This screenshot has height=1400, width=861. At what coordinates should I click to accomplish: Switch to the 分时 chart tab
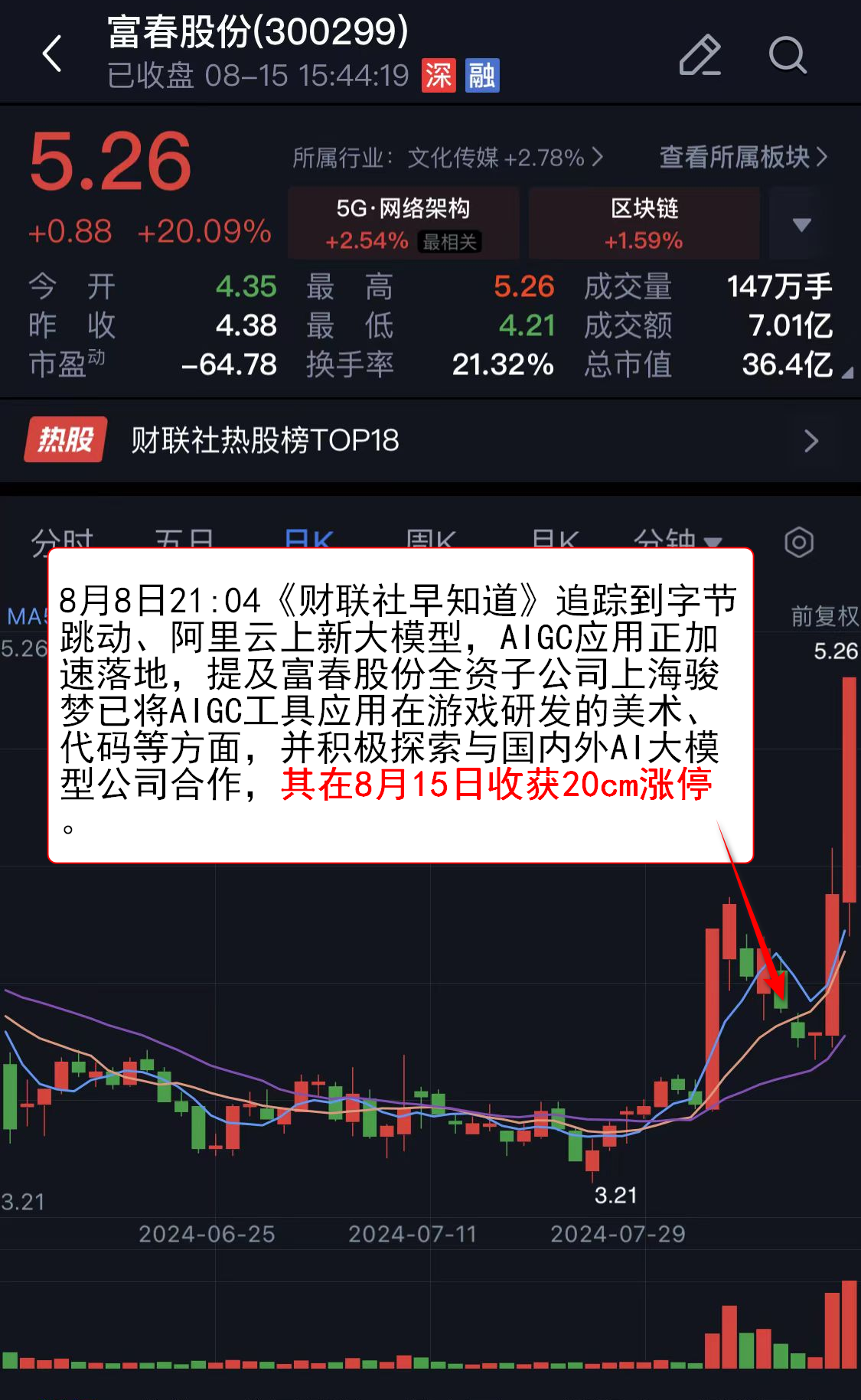point(63,540)
